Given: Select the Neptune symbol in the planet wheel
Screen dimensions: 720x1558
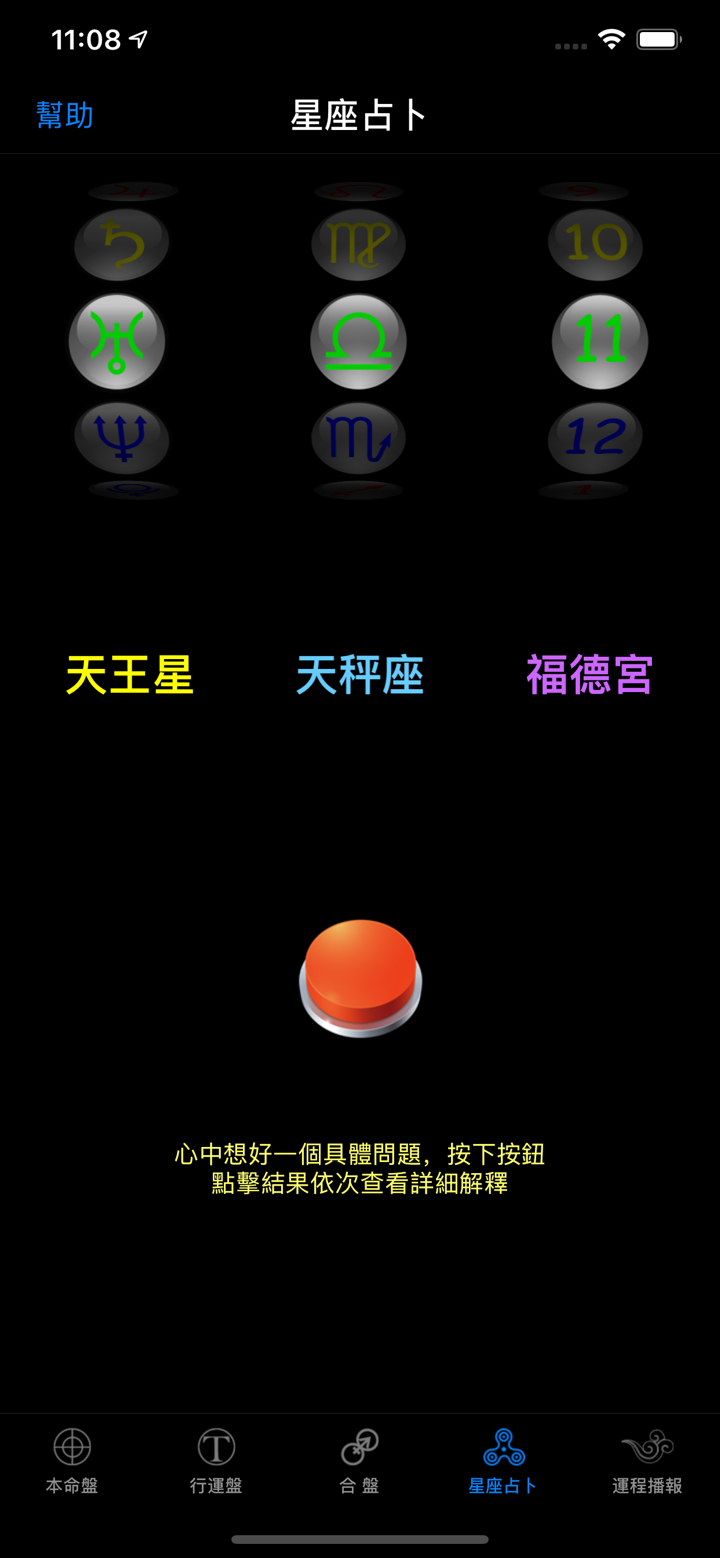Looking at the screenshot, I should coord(121,438).
